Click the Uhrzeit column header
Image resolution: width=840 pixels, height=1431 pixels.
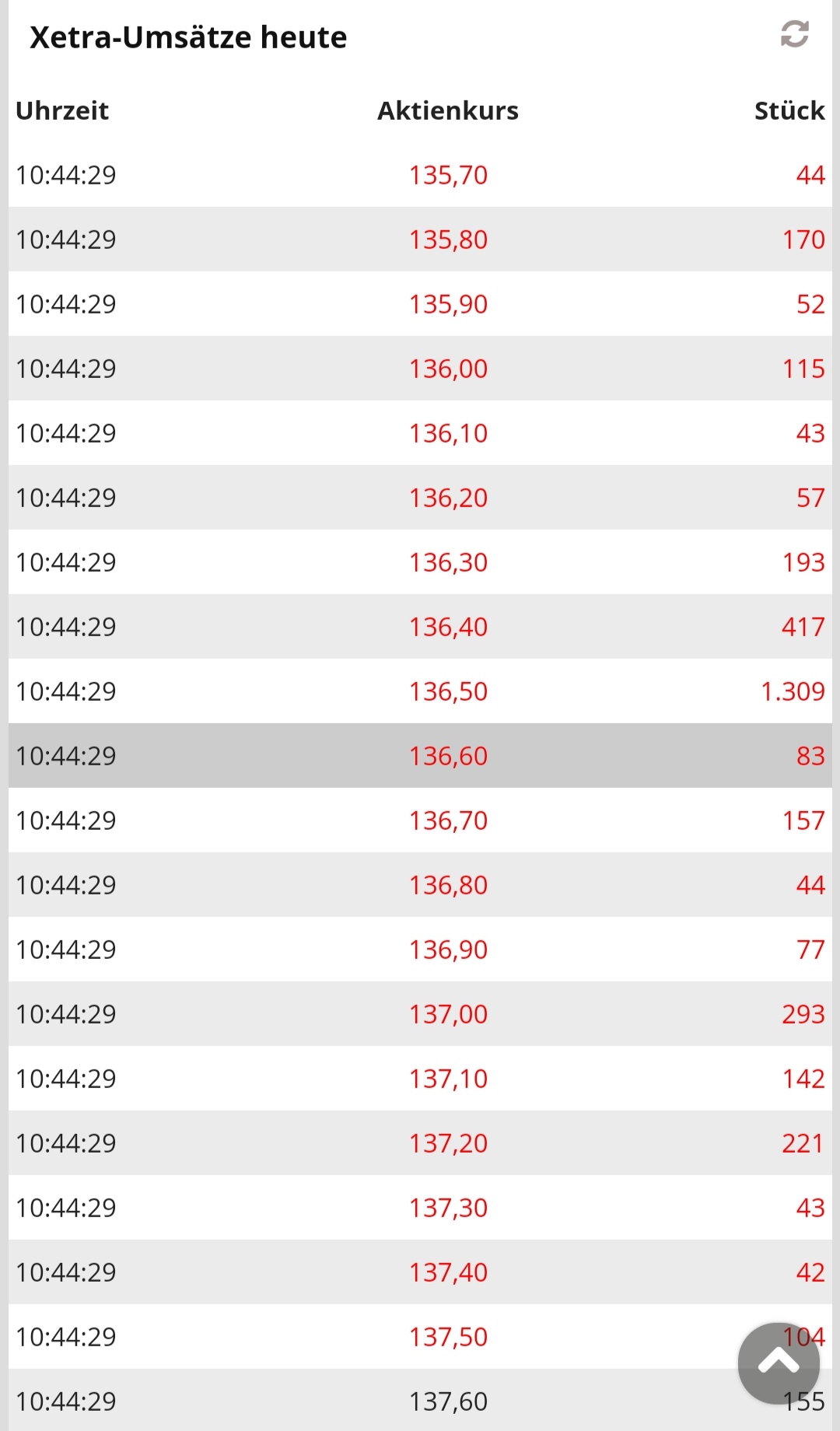pos(62,110)
